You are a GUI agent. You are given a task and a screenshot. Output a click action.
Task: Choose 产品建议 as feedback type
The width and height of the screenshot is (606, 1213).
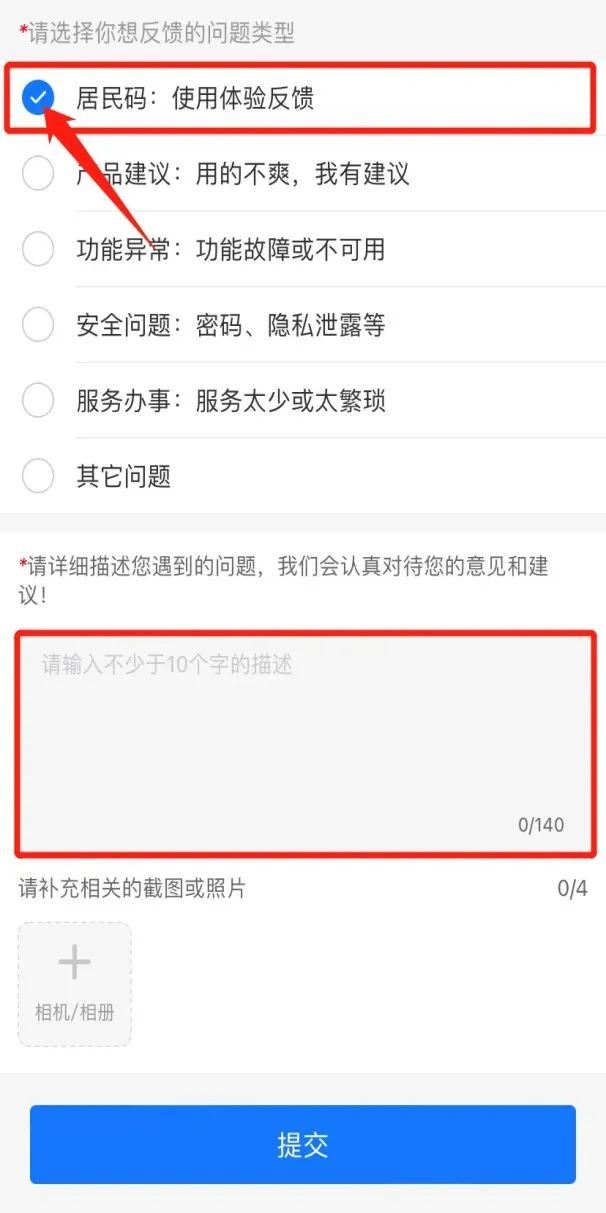pyautogui.click(x=303, y=174)
